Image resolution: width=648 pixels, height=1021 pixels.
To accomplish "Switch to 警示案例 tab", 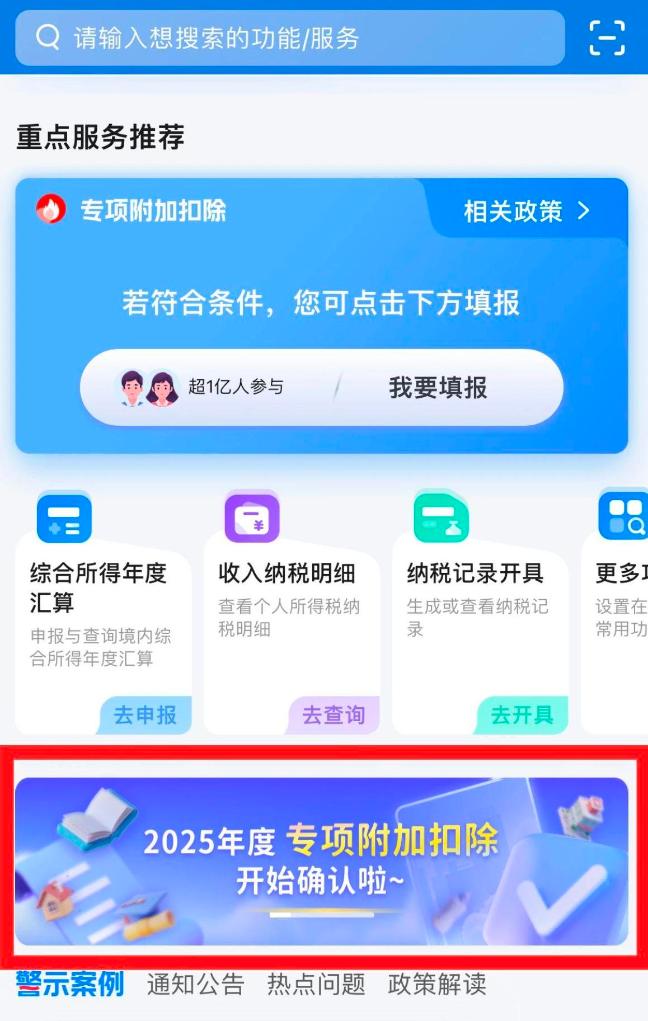I will pos(70,985).
